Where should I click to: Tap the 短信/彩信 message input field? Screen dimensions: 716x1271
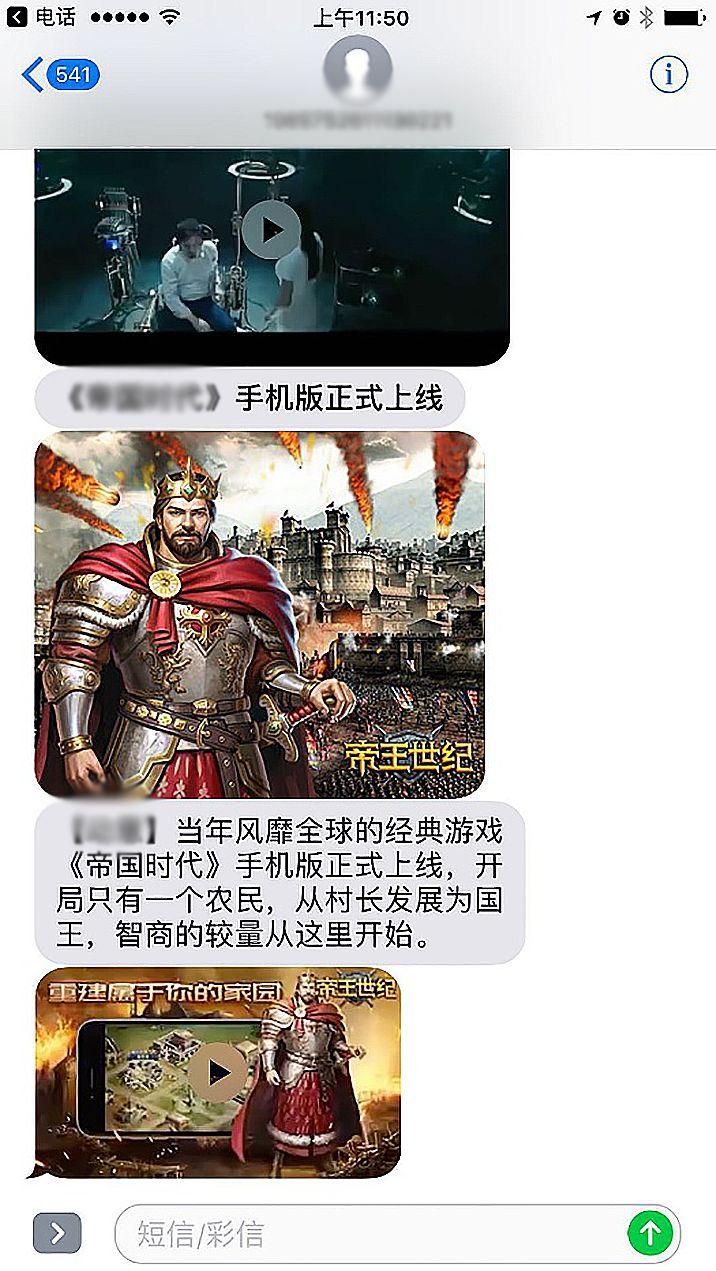[x=370, y=1234]
